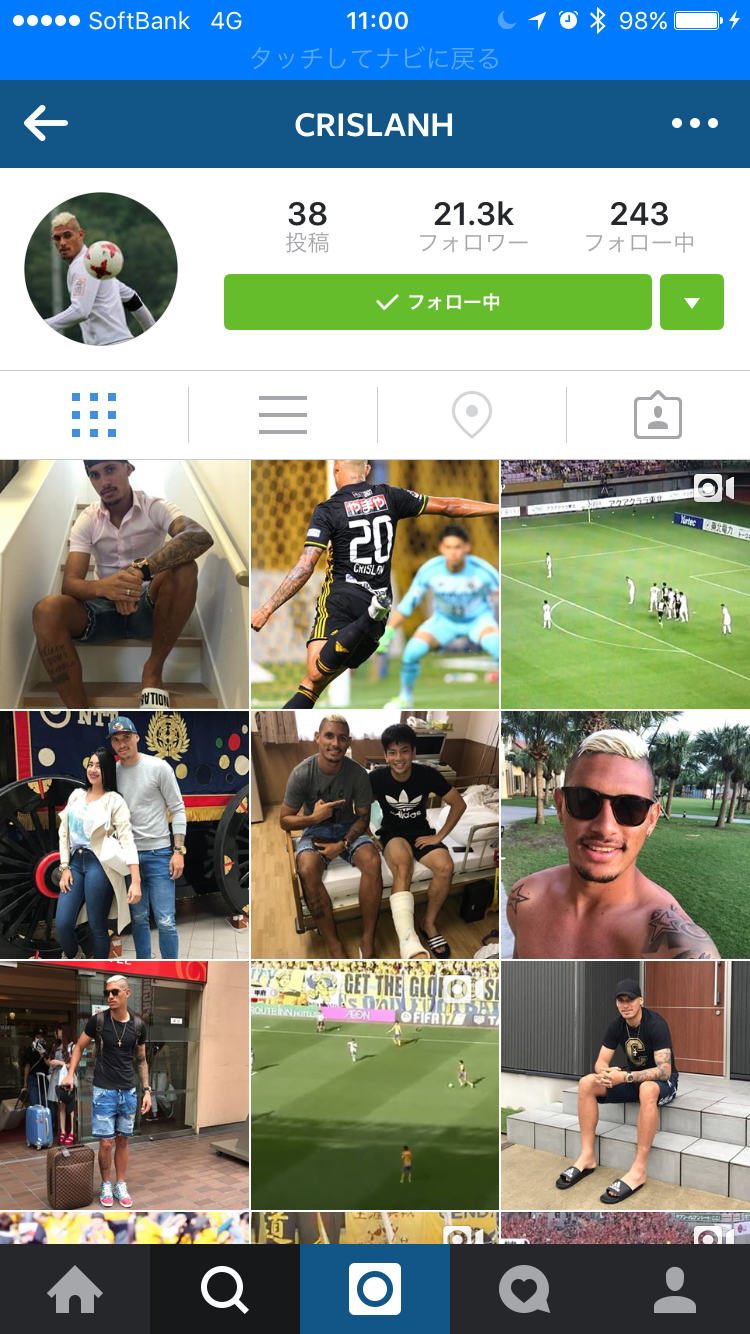
Task: Show tagged photos tab
Action: pos(658,415)
